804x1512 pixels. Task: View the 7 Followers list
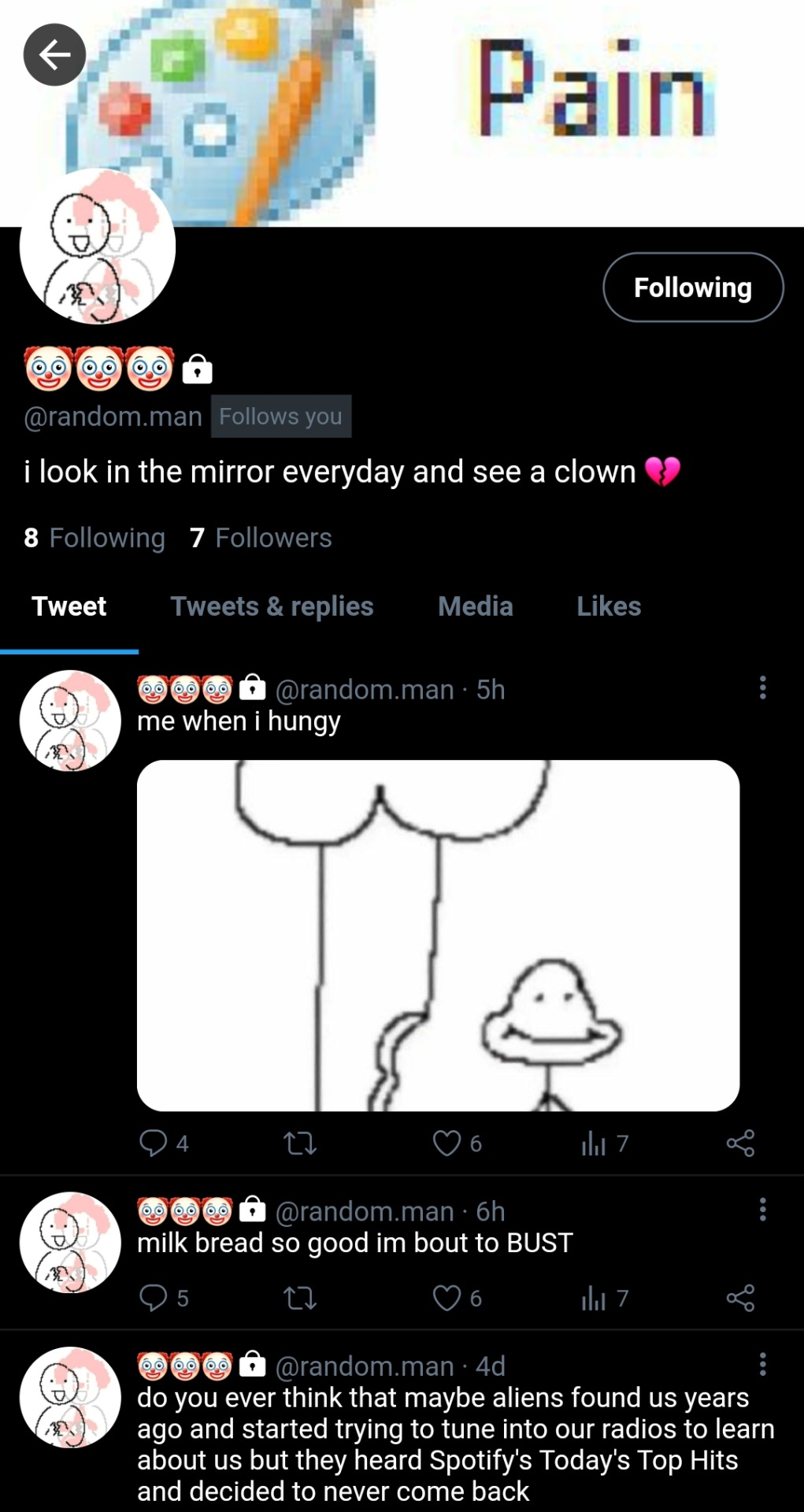click(261, 538)
